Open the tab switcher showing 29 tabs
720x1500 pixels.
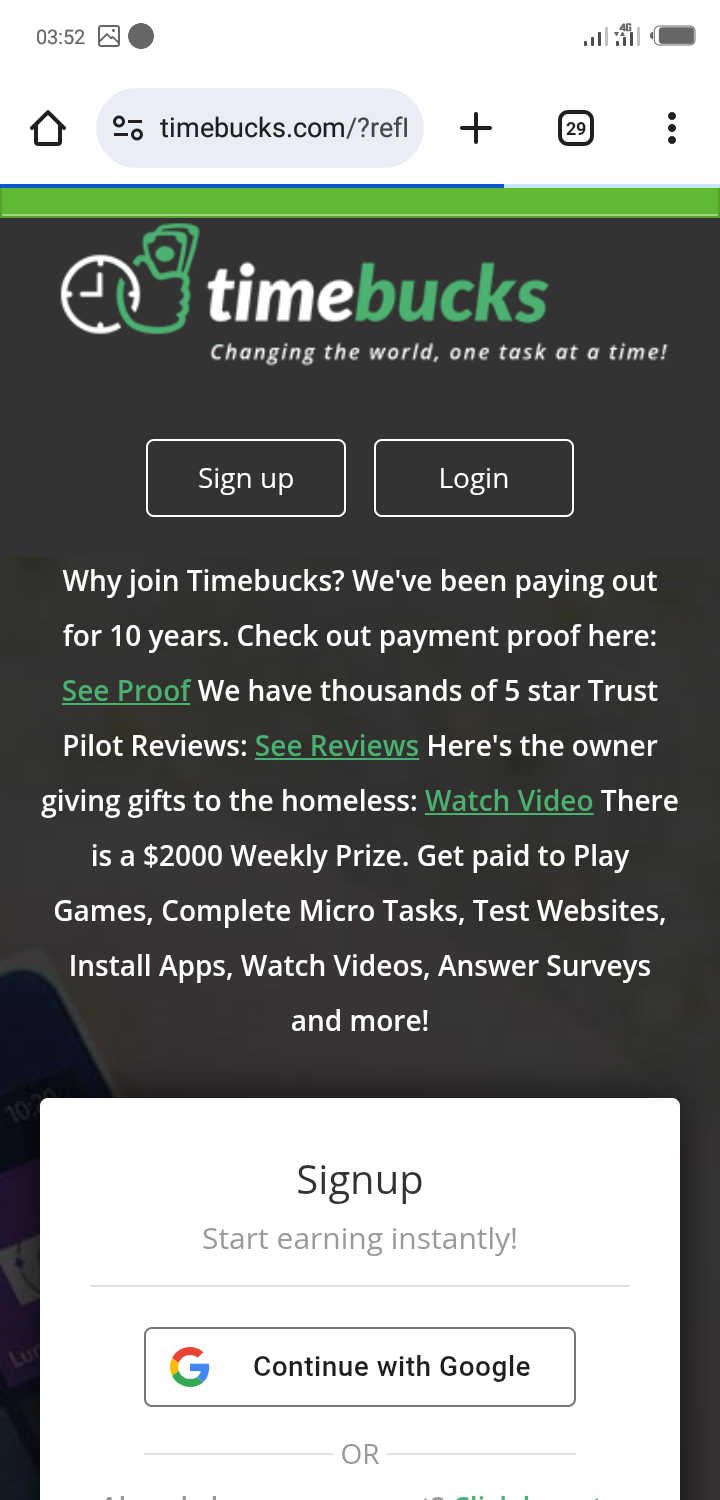tap(575, 128)
